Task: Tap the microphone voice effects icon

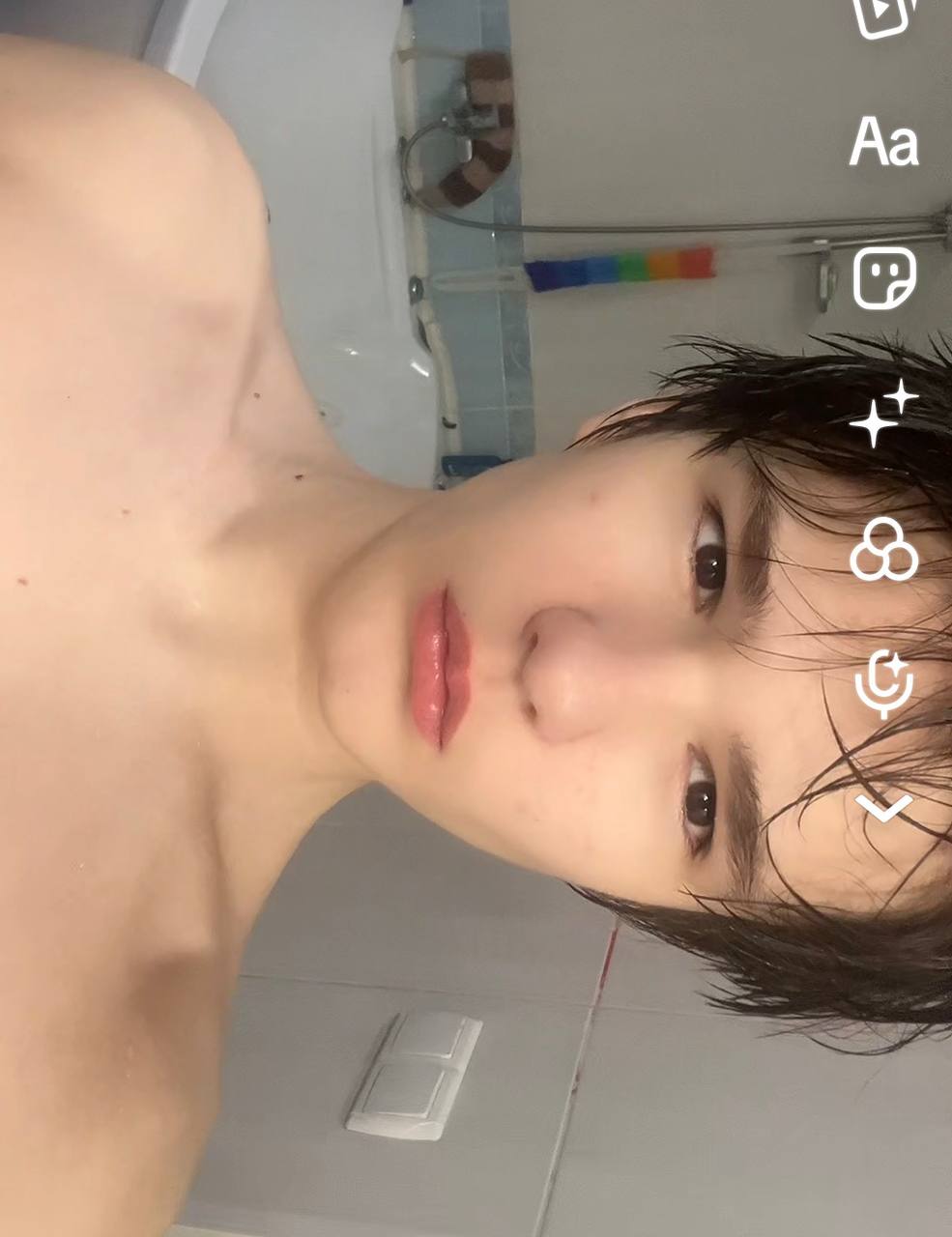Action: click(x=884, y=682)
